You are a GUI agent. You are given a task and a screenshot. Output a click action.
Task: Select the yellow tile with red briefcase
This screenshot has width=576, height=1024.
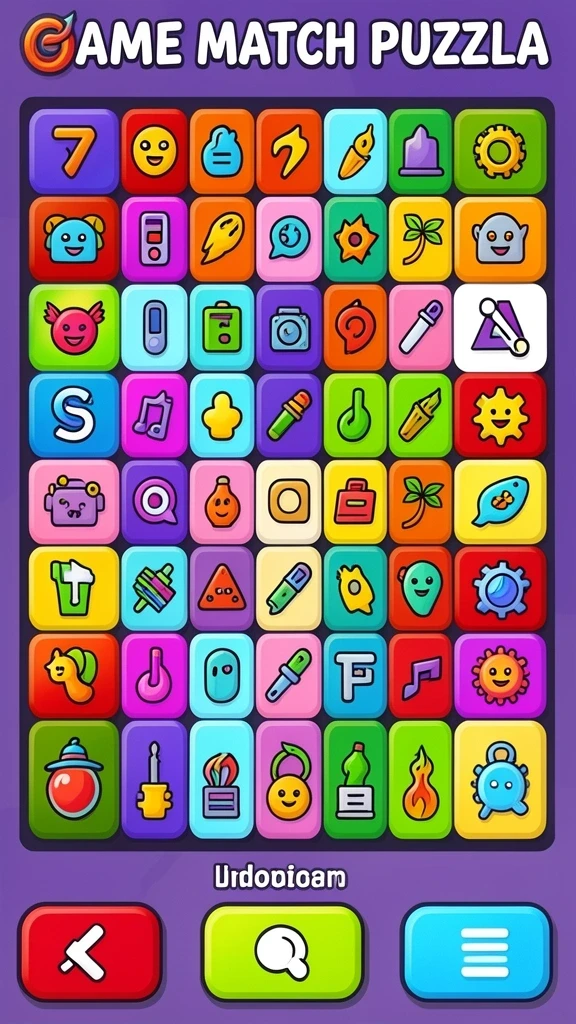point(355,502)
